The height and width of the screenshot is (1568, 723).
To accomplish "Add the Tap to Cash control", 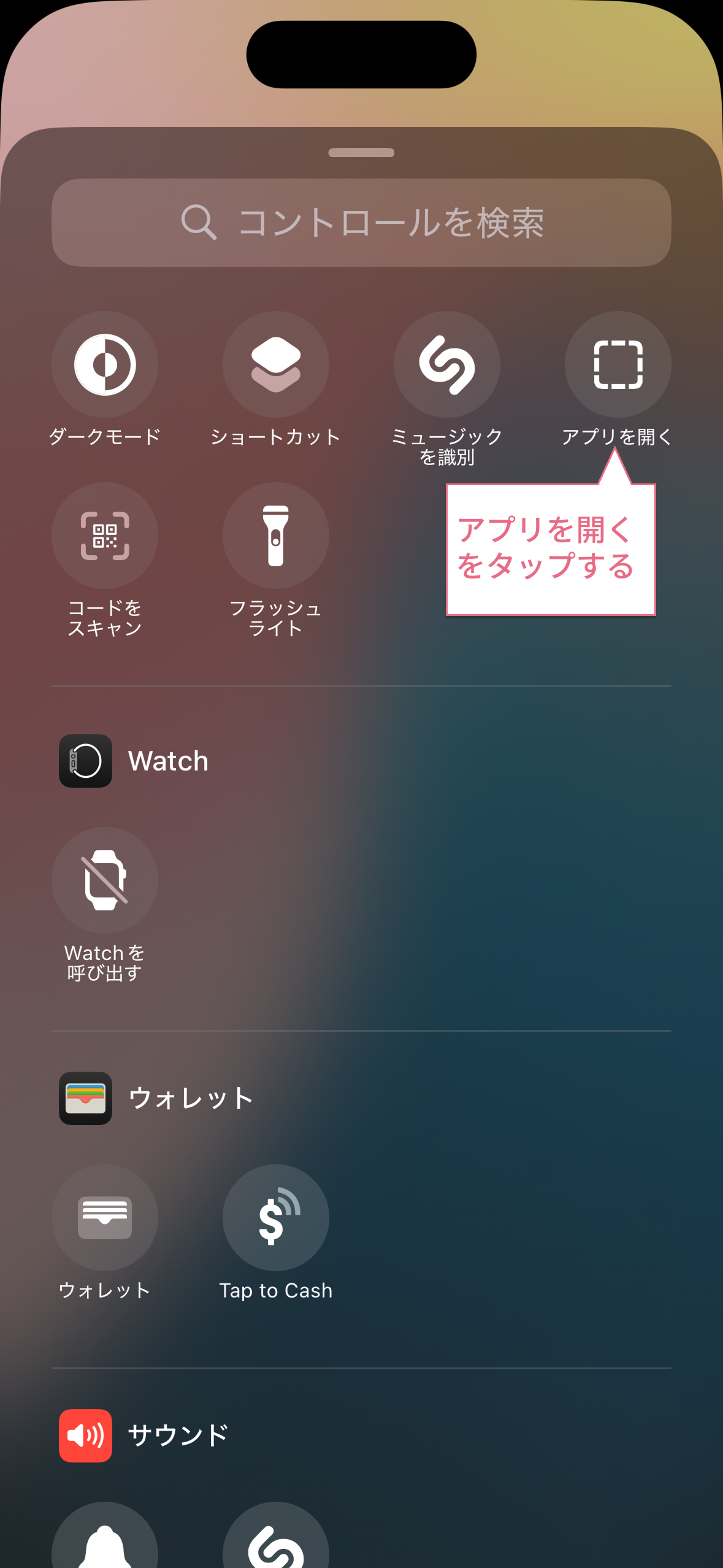I will 276,1218.
